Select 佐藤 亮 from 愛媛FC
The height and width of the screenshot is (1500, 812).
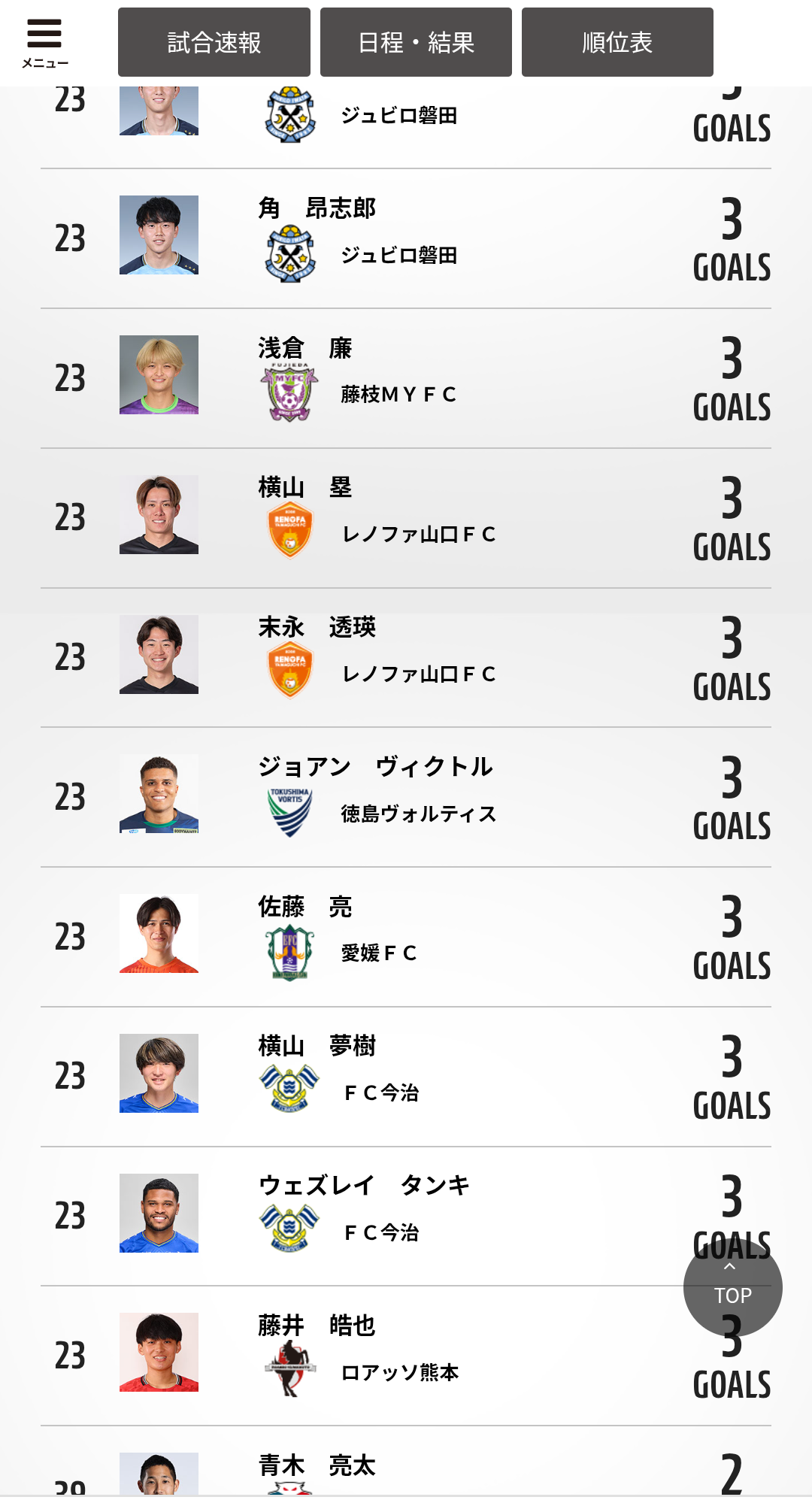406,937
